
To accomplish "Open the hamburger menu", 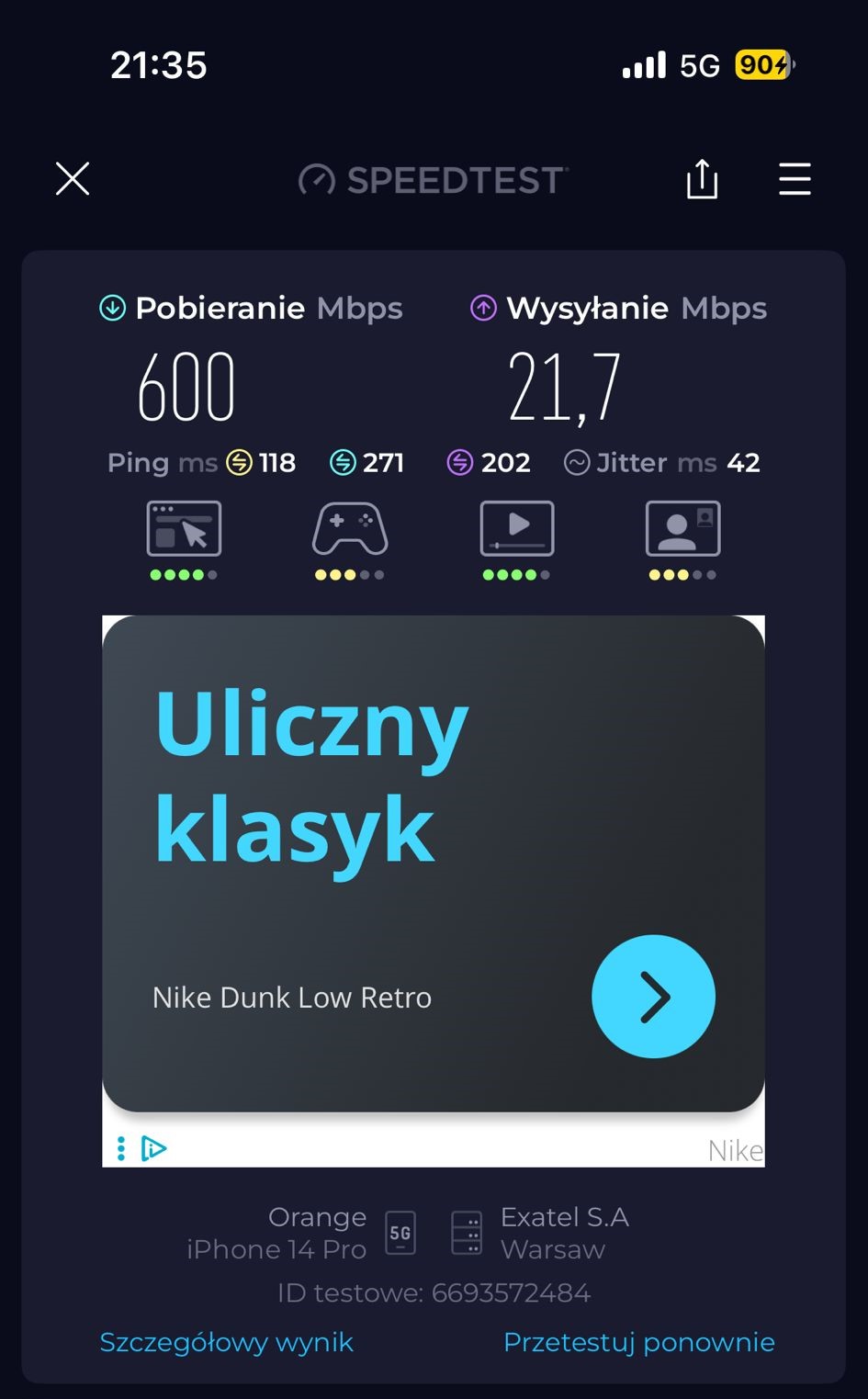I will (x=795, y=179).
